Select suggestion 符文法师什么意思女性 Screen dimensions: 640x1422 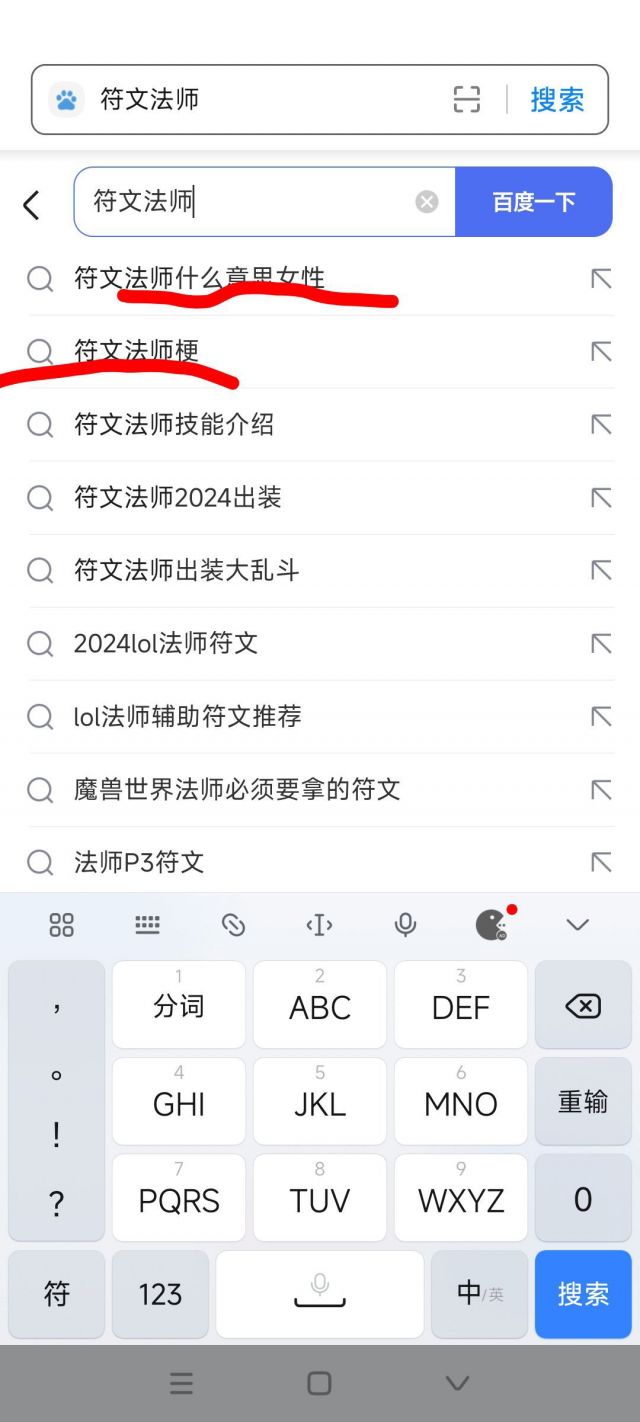(199, 278)
